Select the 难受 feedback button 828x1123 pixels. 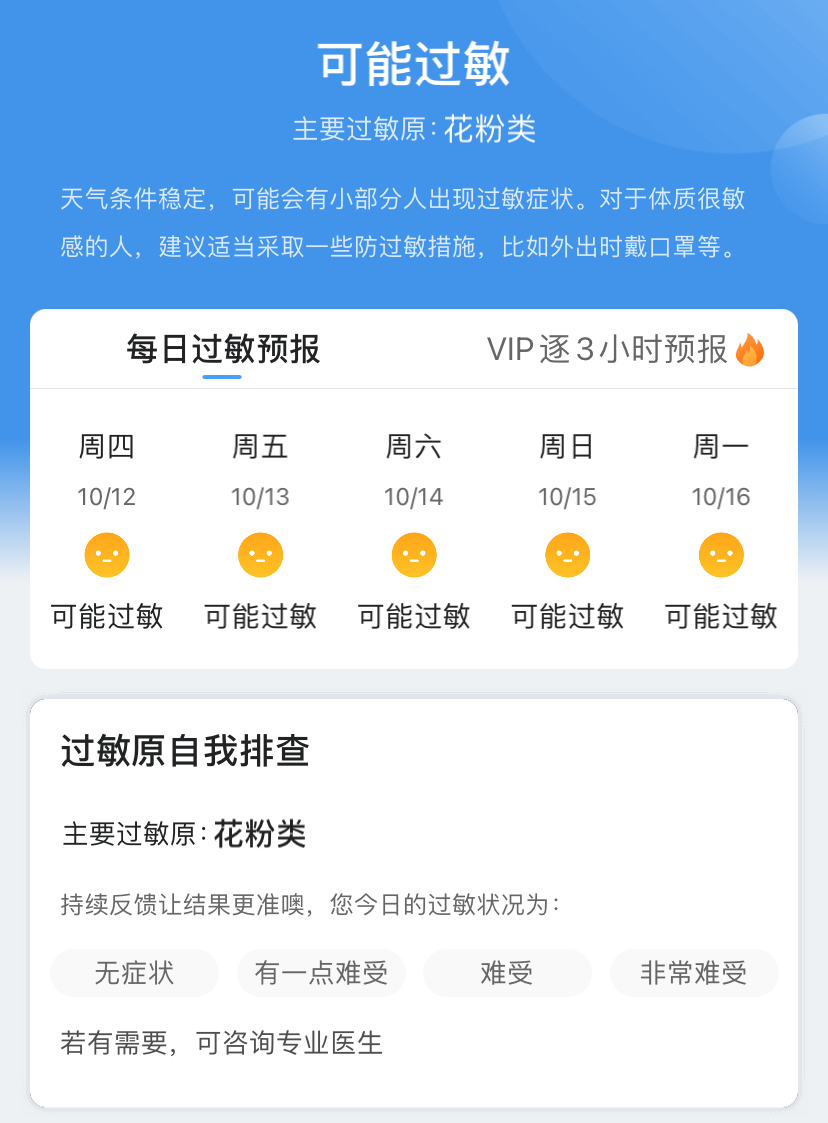pos(507,973)
